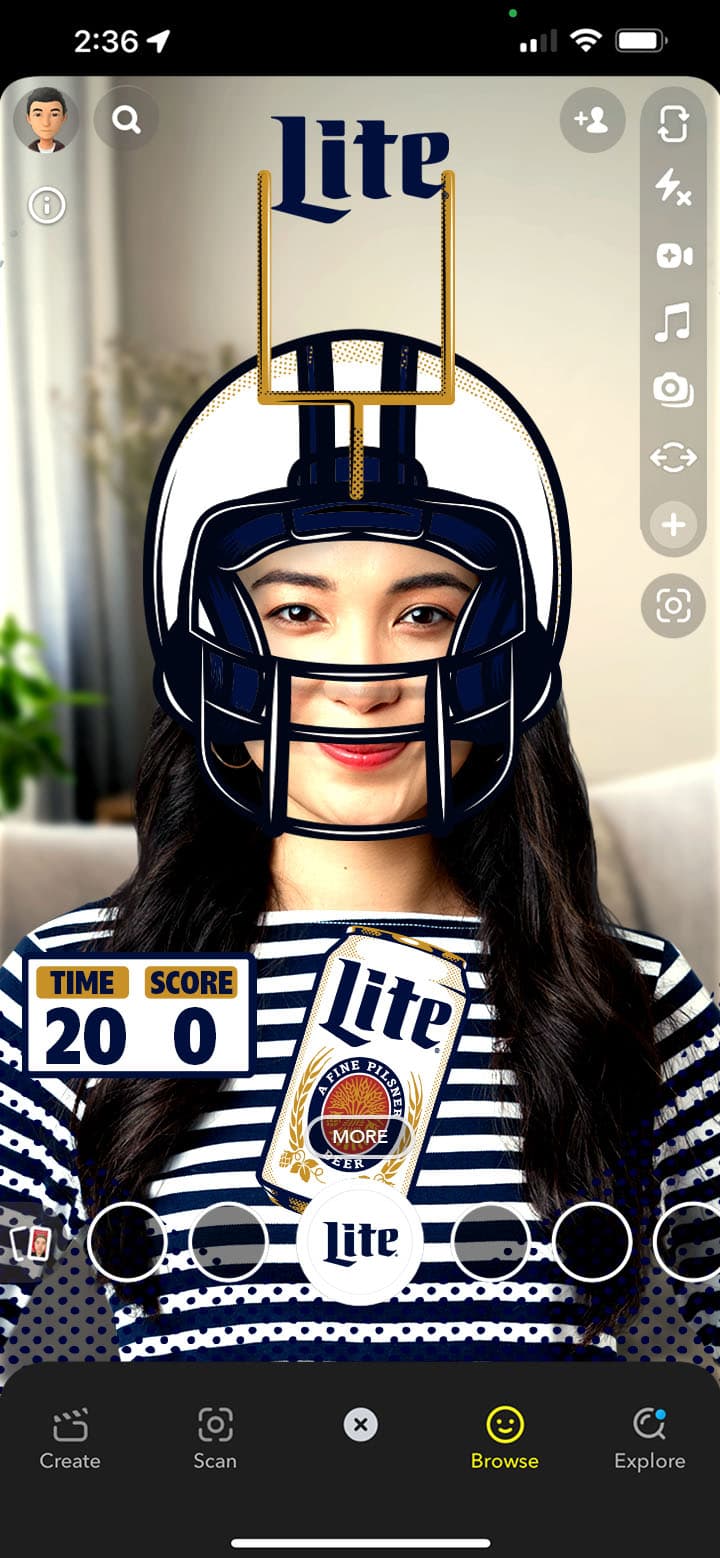Go to the Explore tab
720x1558 pixels.
click(x=650, y=1438)
